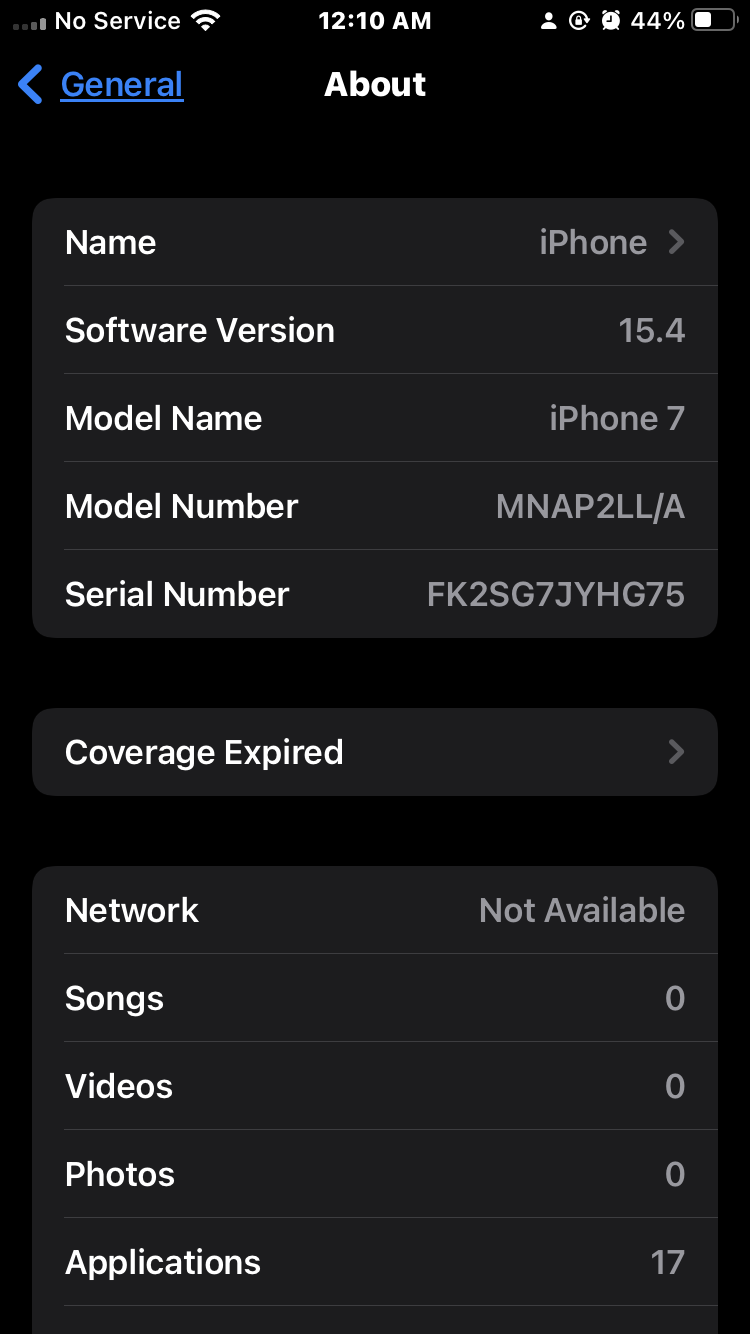Disclose the gray arrow on the iPhone name row
750x1334 pixels.
pos(675,241)
